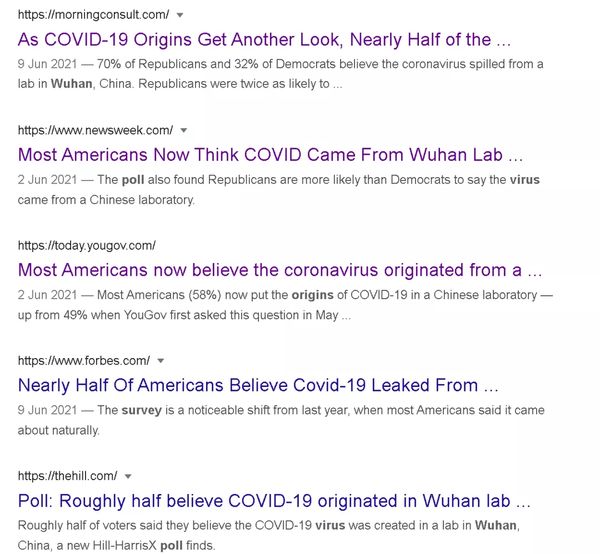Viewport: 600px width, 554px height.
Task: Open the Newsweek Wuhan lab poll result
Action: click(x=270, y=155)
